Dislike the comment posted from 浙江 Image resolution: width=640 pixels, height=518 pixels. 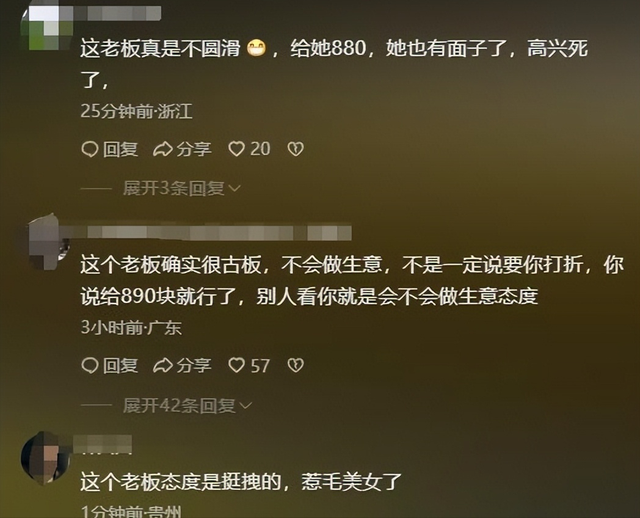pyautogui.click(x=295, y=149)
